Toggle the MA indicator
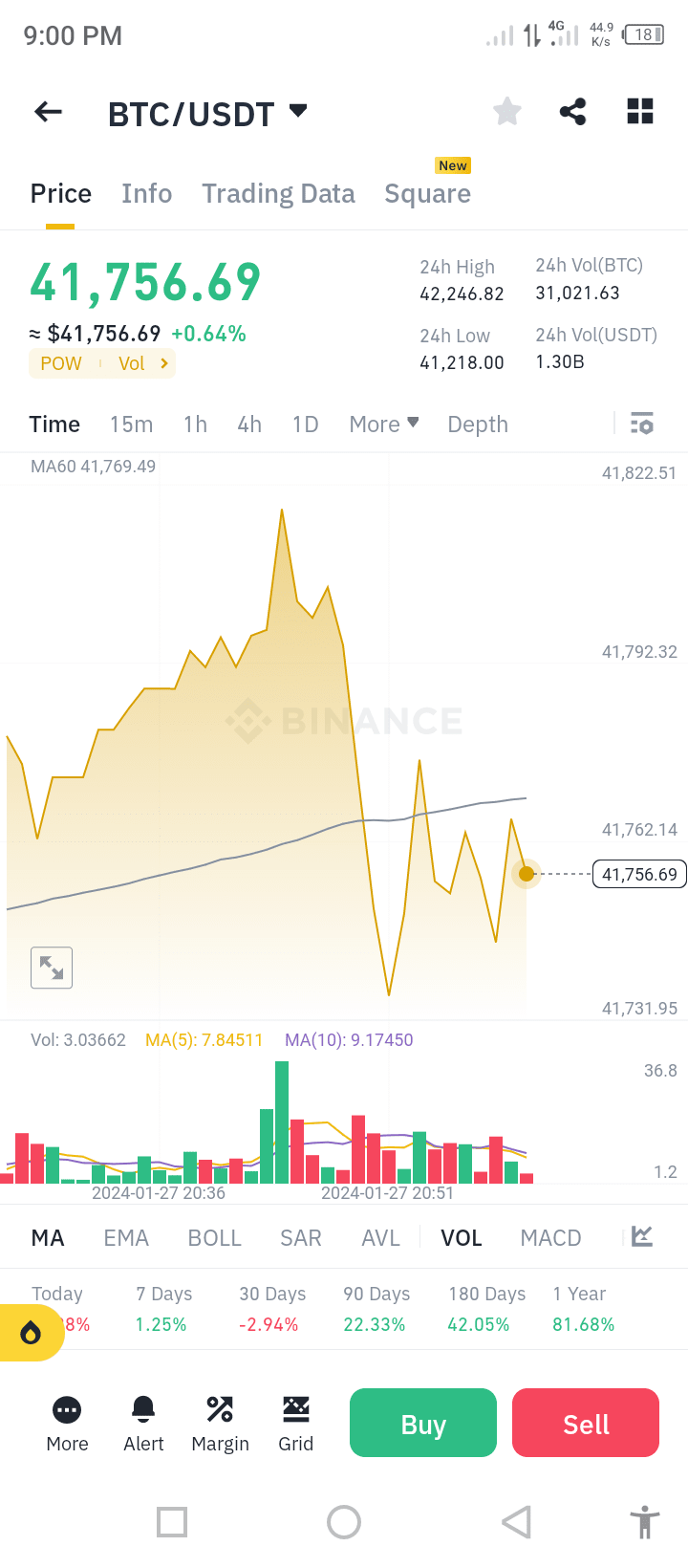Image resolution: width=688 pixels, height=1568 pixels. (x=47, y=1237)
